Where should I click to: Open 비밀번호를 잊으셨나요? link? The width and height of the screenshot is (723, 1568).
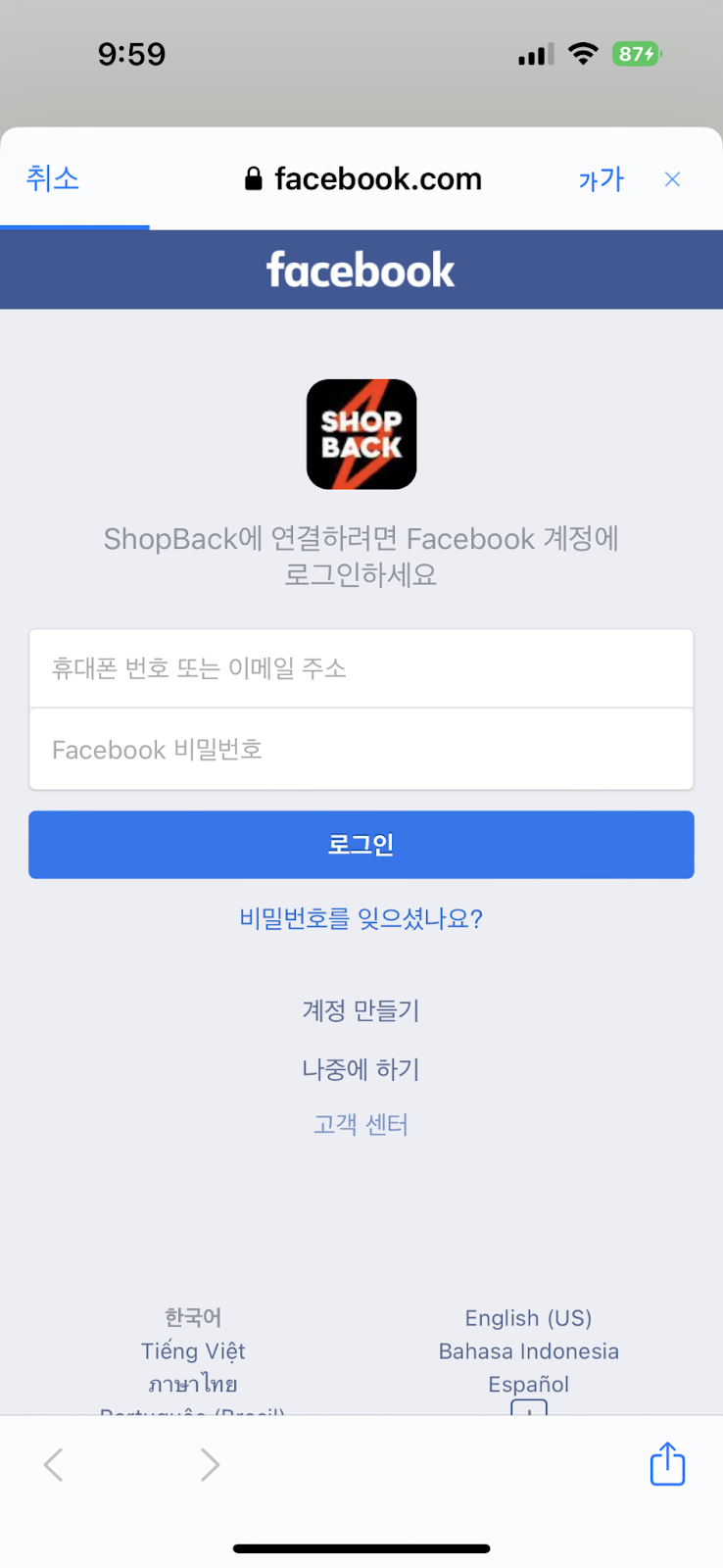(361, 918)
